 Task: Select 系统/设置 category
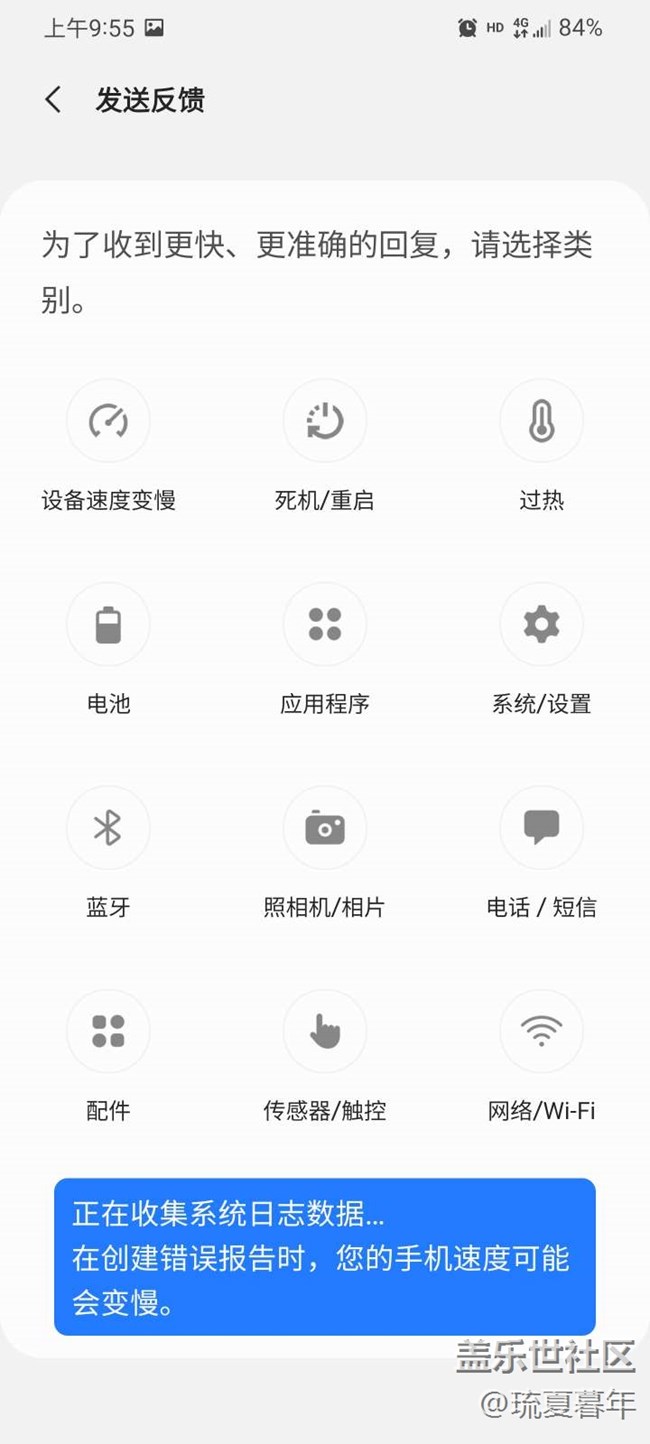pyautogui.click(x=541, y=625)
